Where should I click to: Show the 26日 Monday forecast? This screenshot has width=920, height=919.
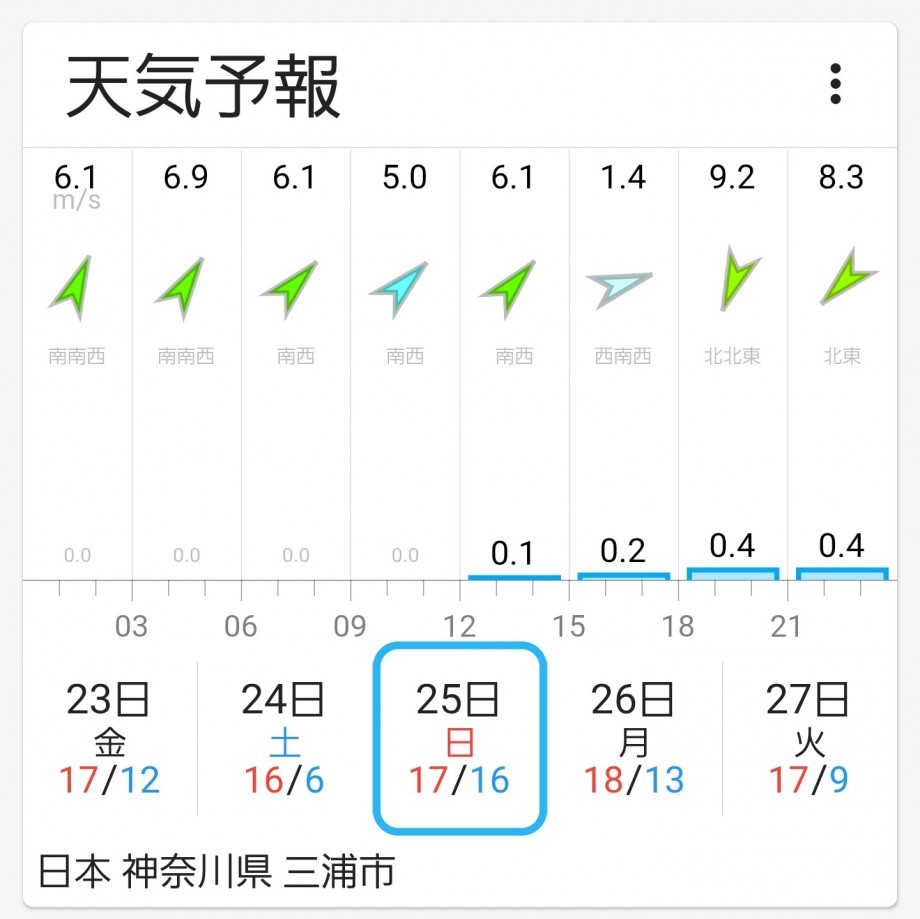click(634, 740)
